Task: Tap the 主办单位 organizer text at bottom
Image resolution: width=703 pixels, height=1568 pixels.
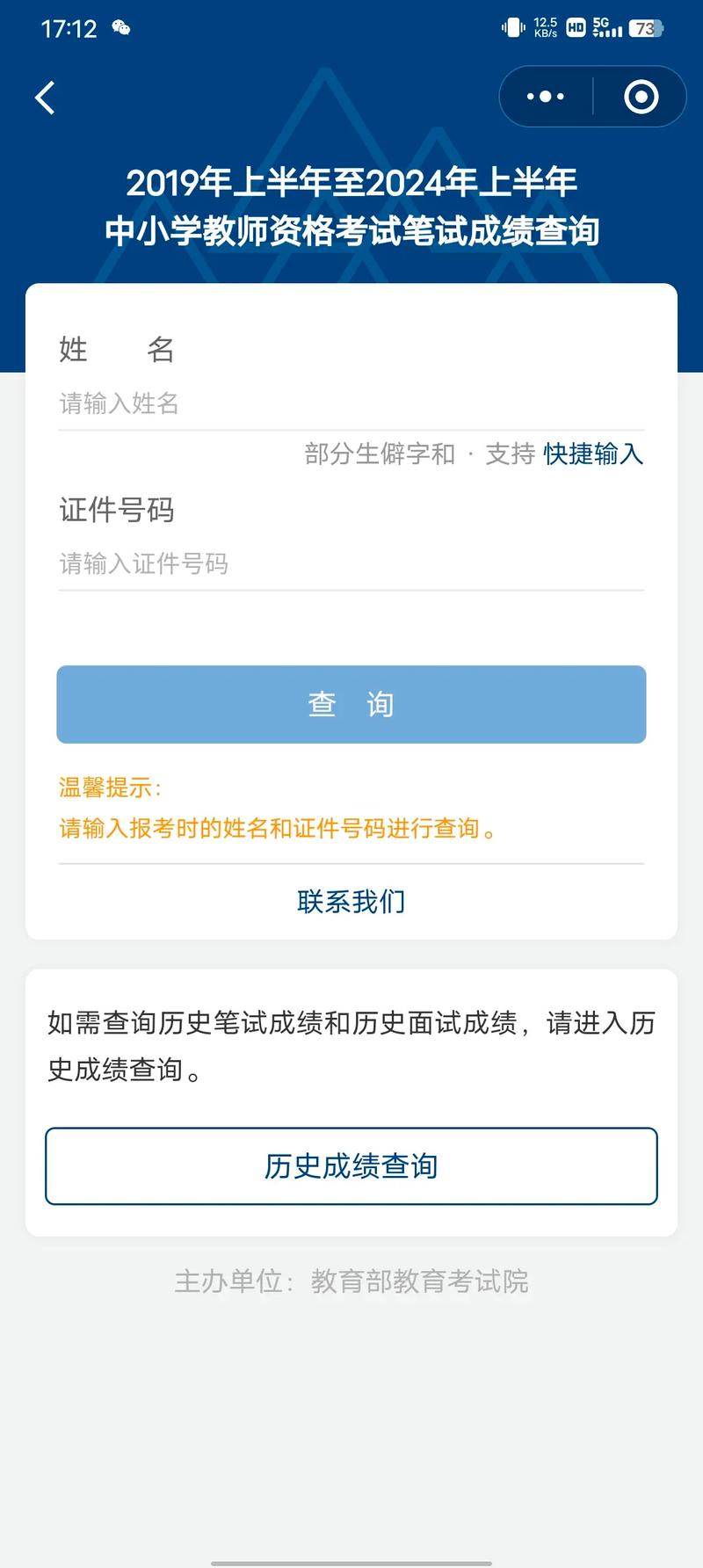Action: (351, 1282)
